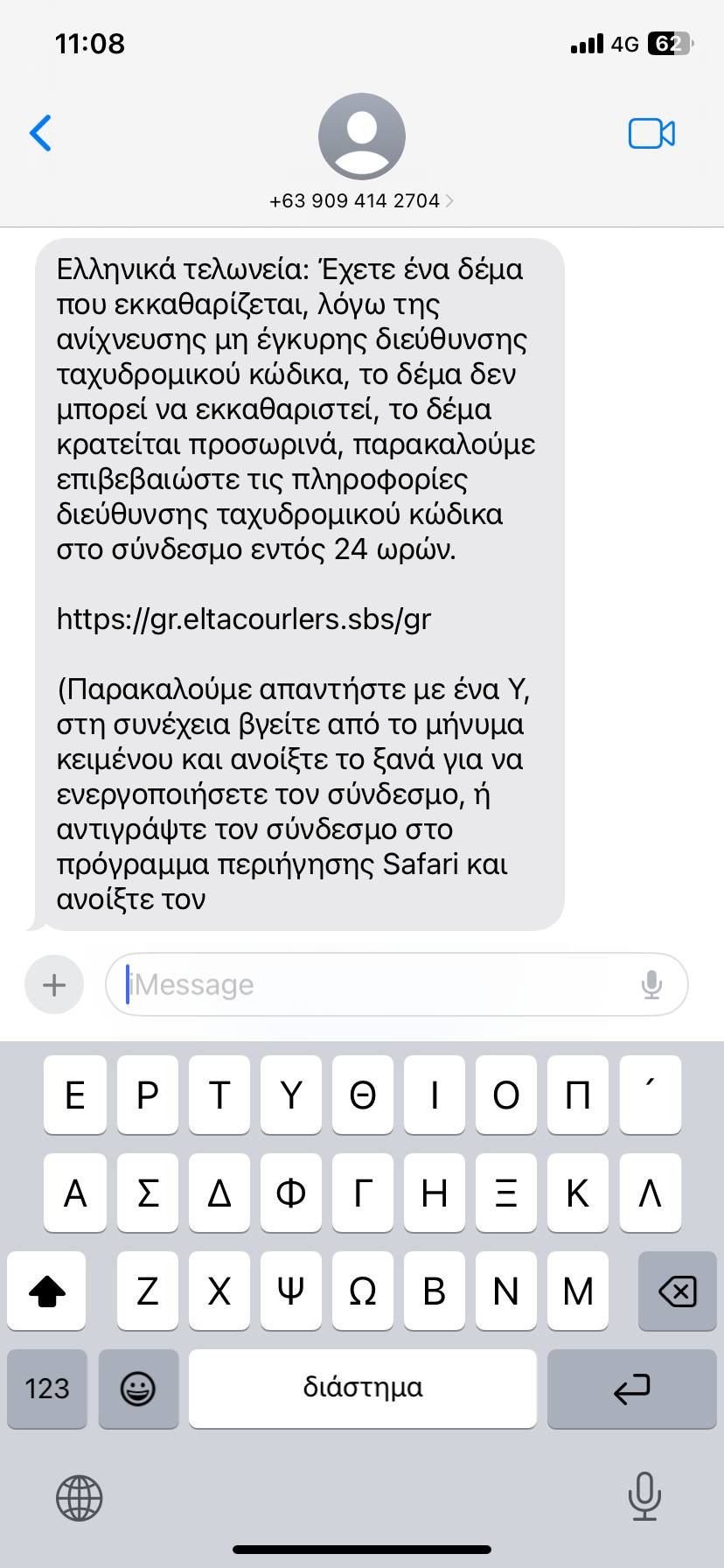Toggle the shift key

pos(47,1291)
